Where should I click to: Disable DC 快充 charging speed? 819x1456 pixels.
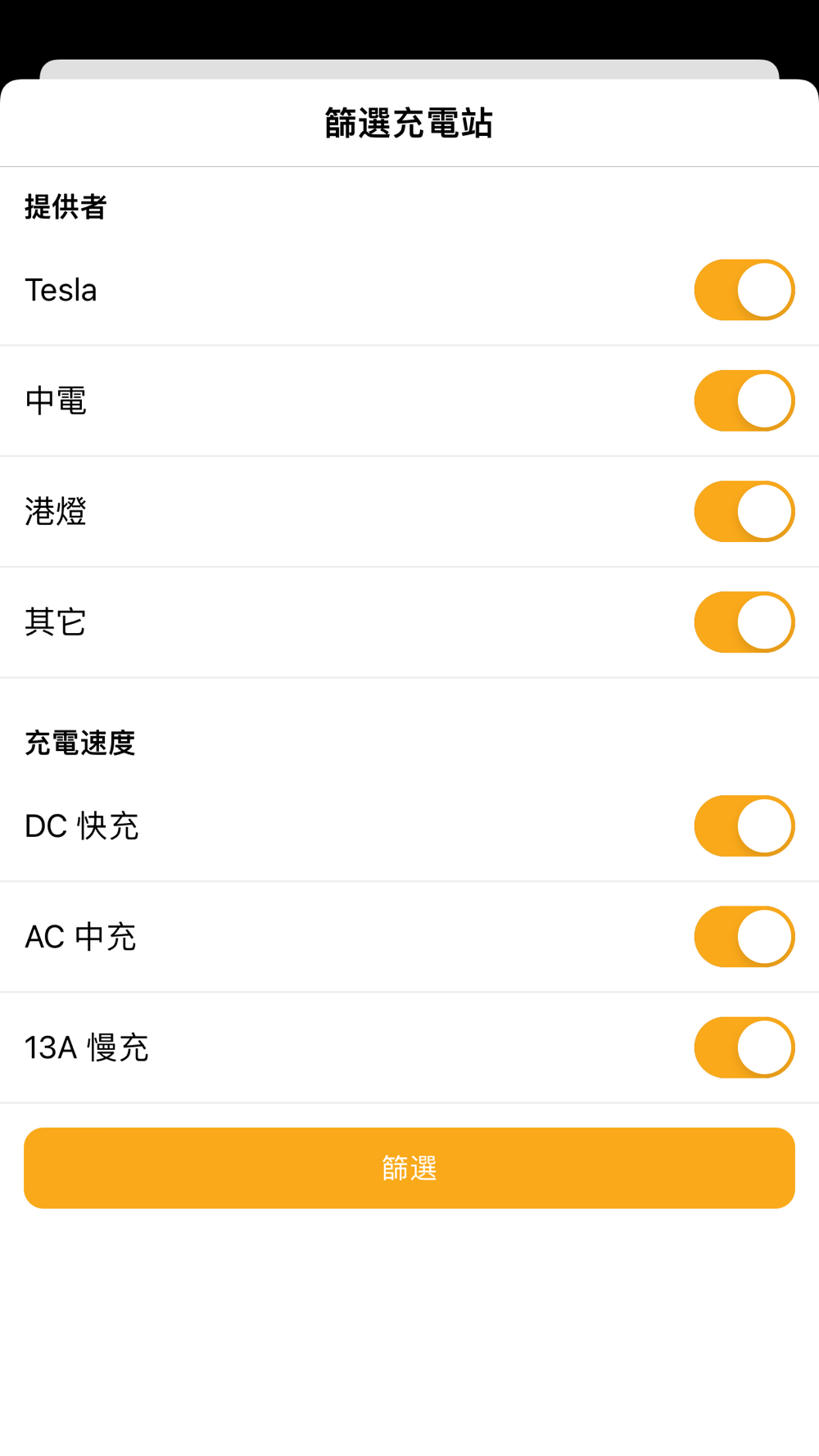[x=744, y=825]
